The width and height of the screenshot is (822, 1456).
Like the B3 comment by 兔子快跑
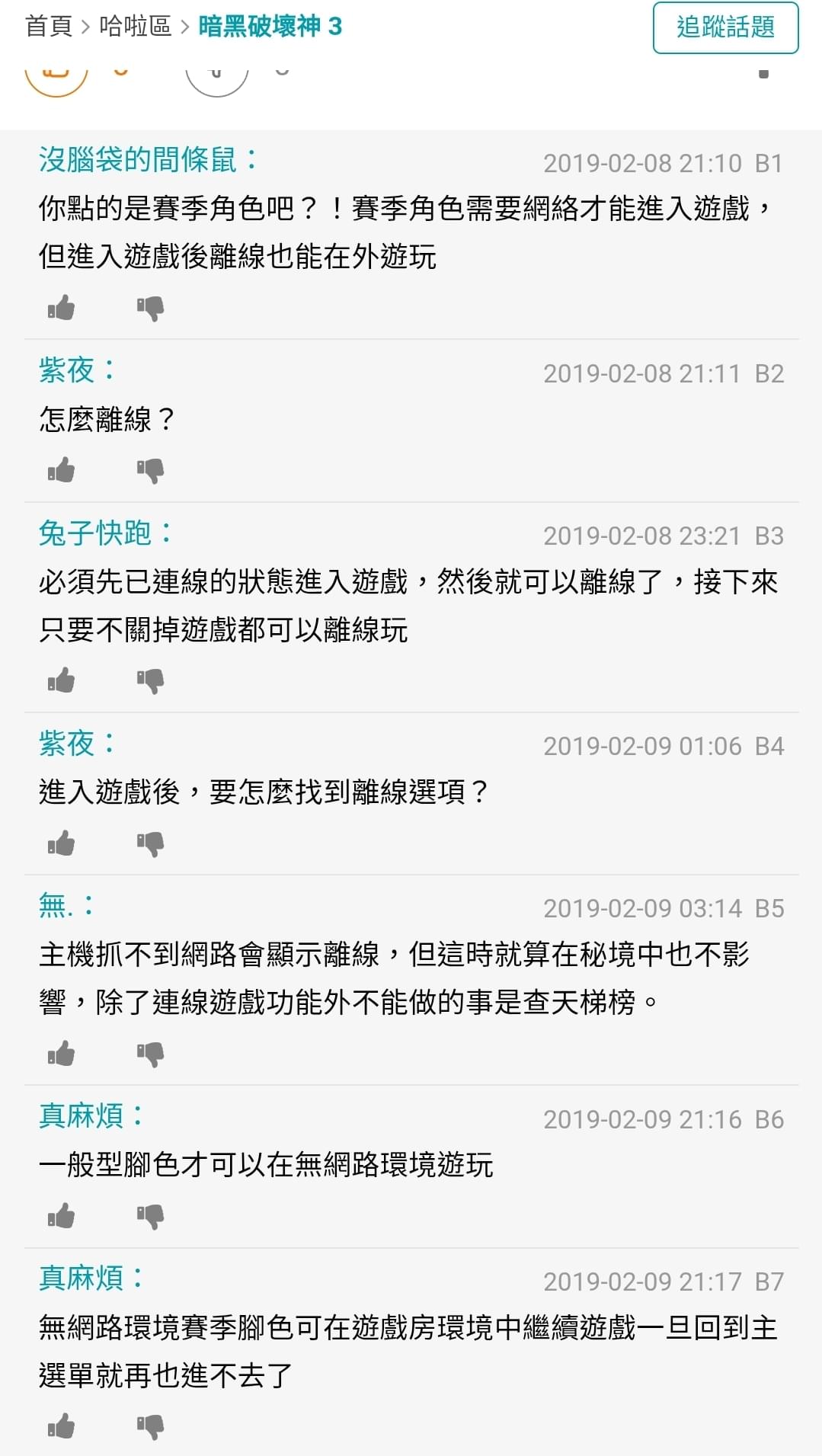point(62,680)
